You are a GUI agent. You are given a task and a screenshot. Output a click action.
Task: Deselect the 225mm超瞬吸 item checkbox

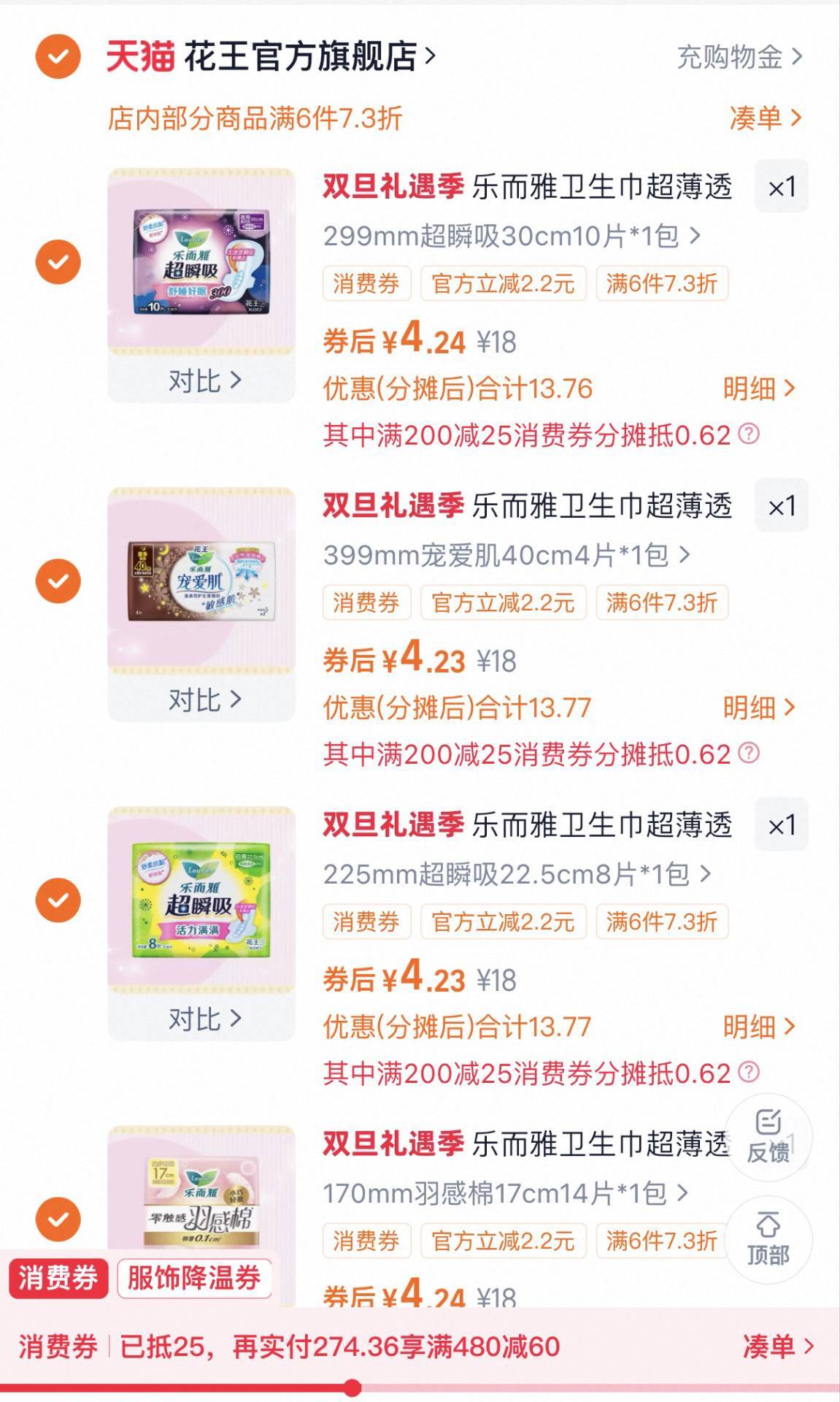pyautogui.click(x=58, y=900)
